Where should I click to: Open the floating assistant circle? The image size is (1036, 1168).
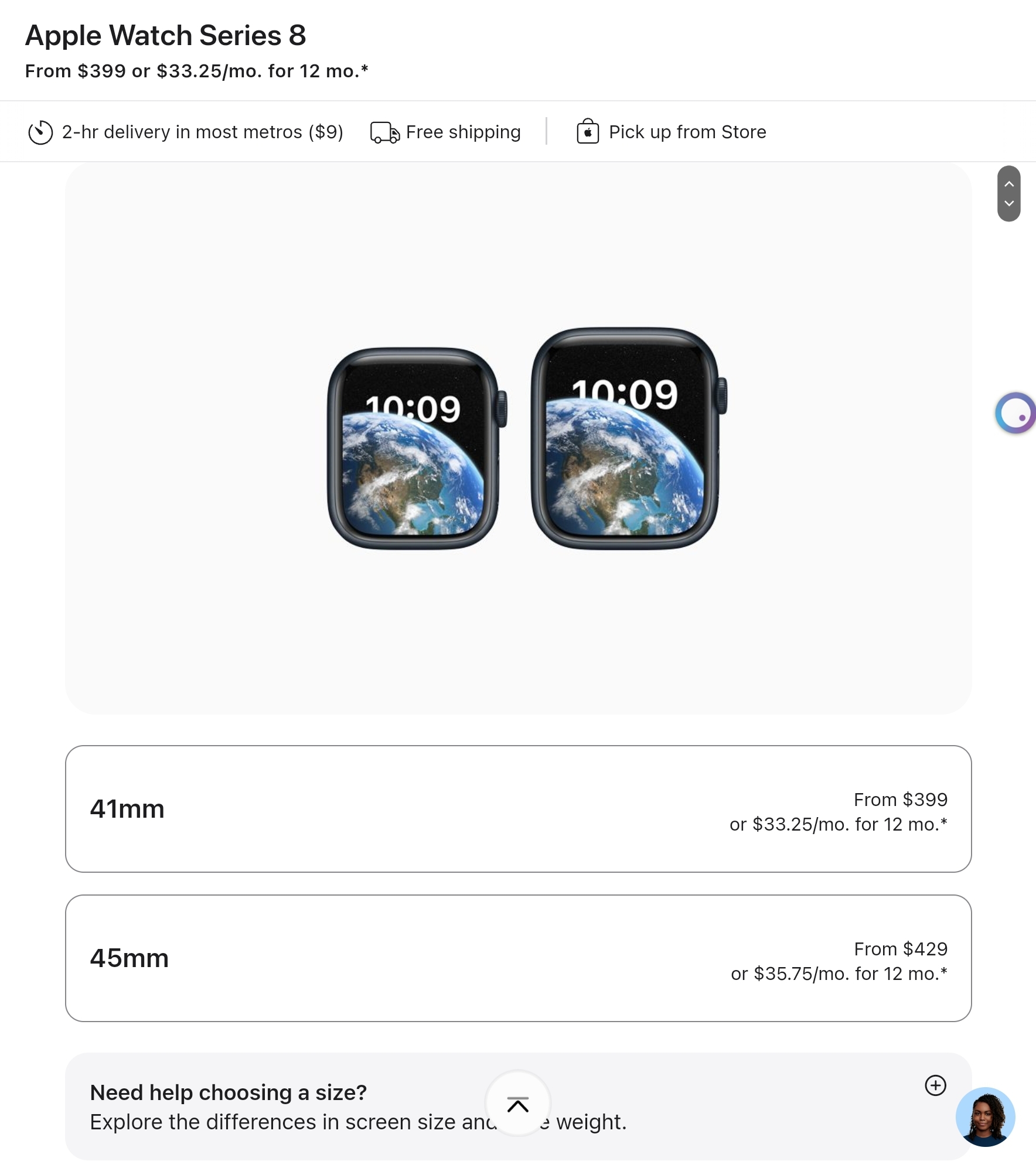[x=1016, y=413]
